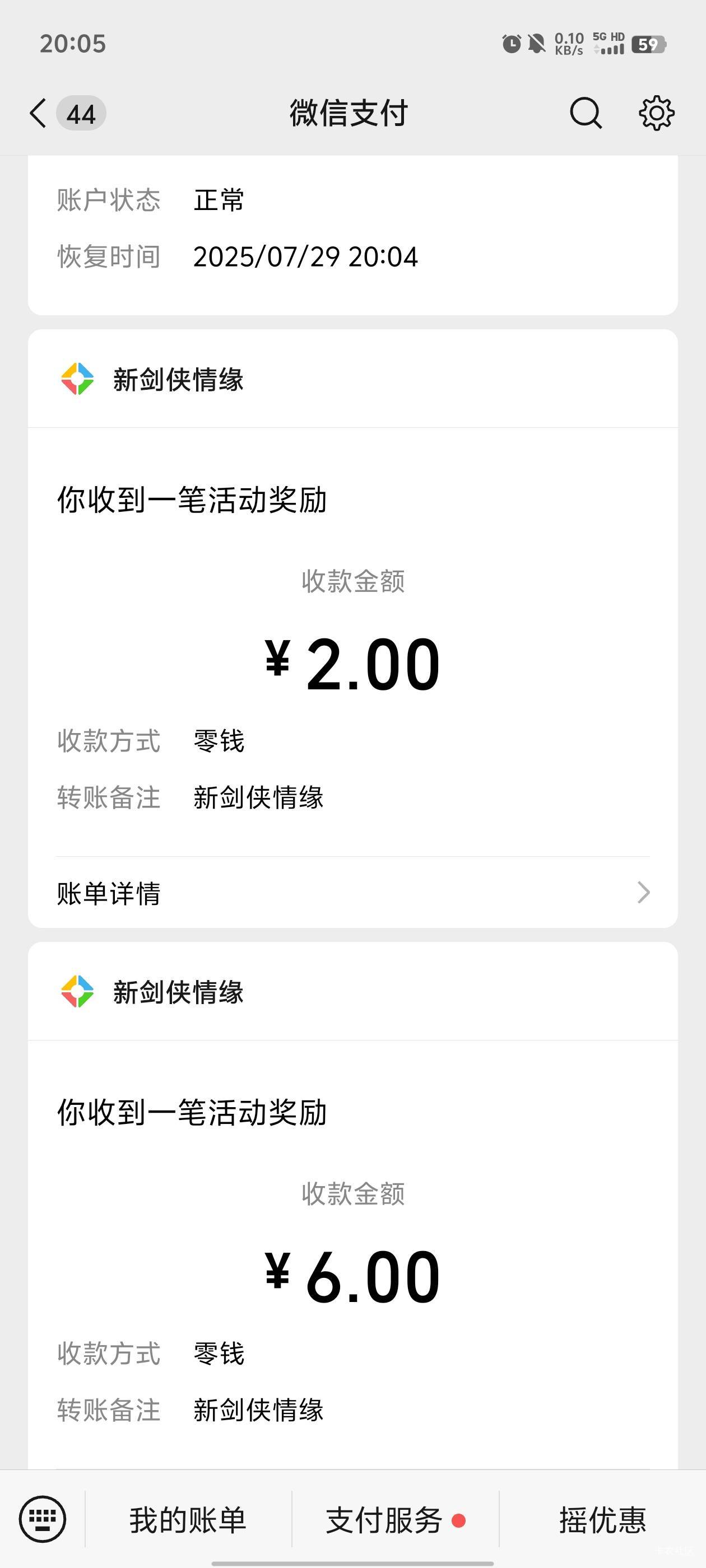Open the settings gear icon
This screenshot has width=706, height=1568.
click(x=656, y=113)
